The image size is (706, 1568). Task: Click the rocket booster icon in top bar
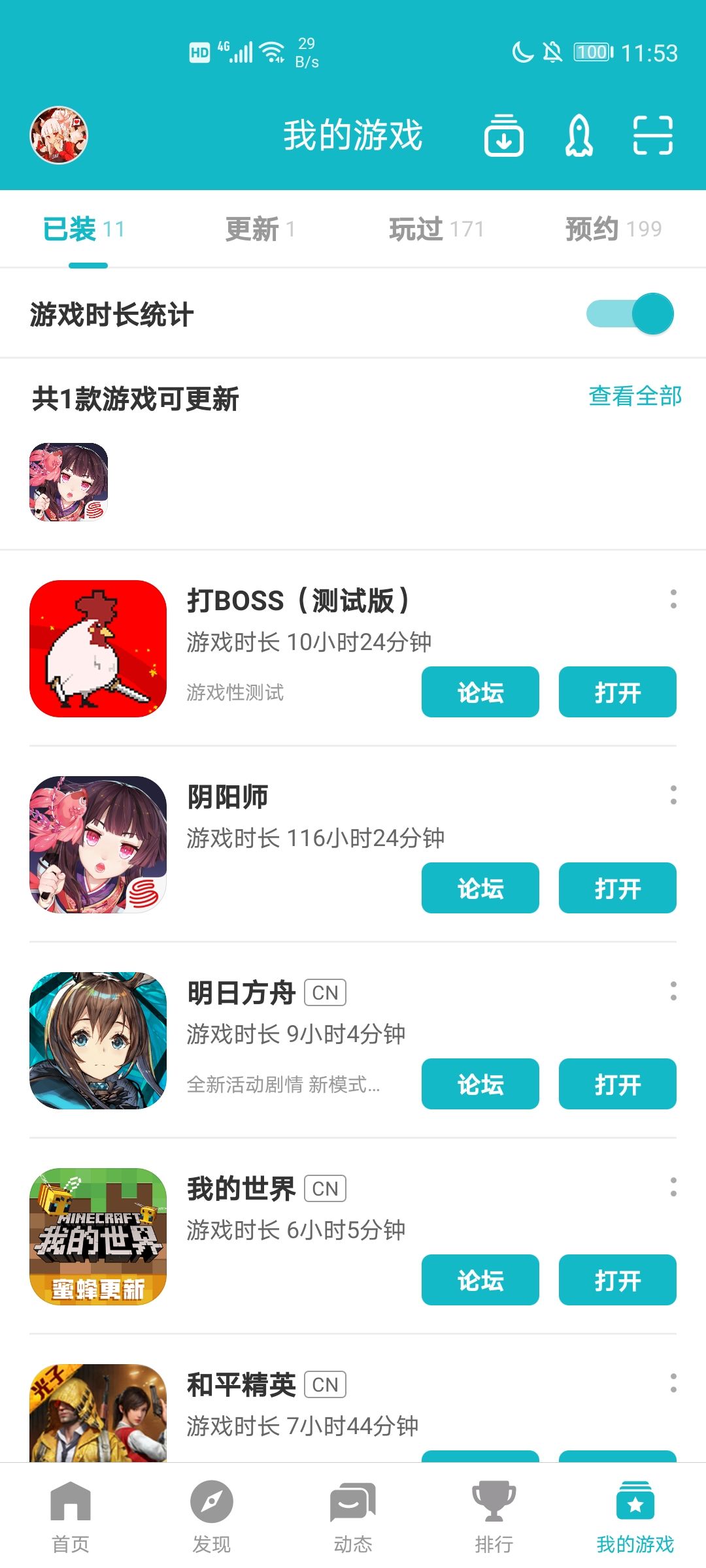pos(580,137)
